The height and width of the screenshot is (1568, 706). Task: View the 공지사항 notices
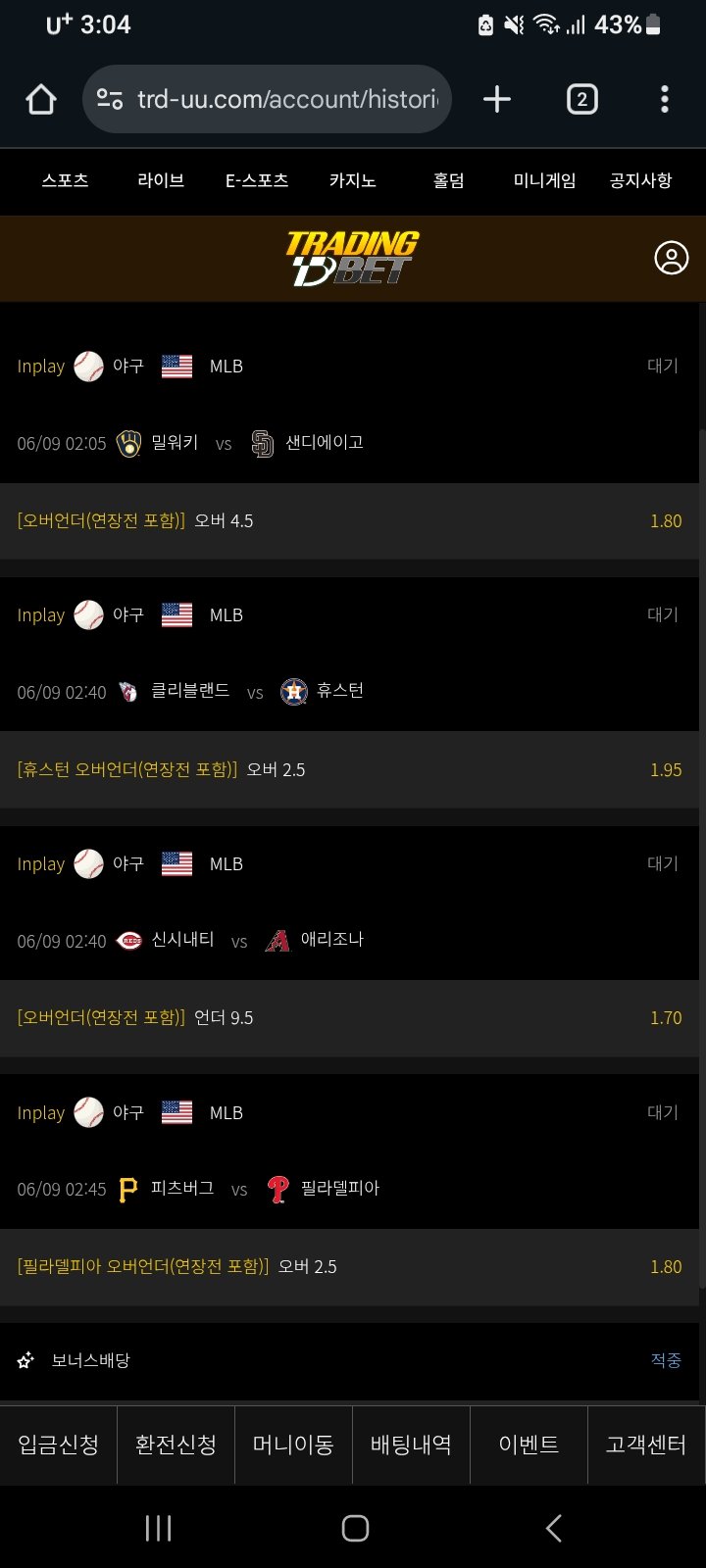640,180
